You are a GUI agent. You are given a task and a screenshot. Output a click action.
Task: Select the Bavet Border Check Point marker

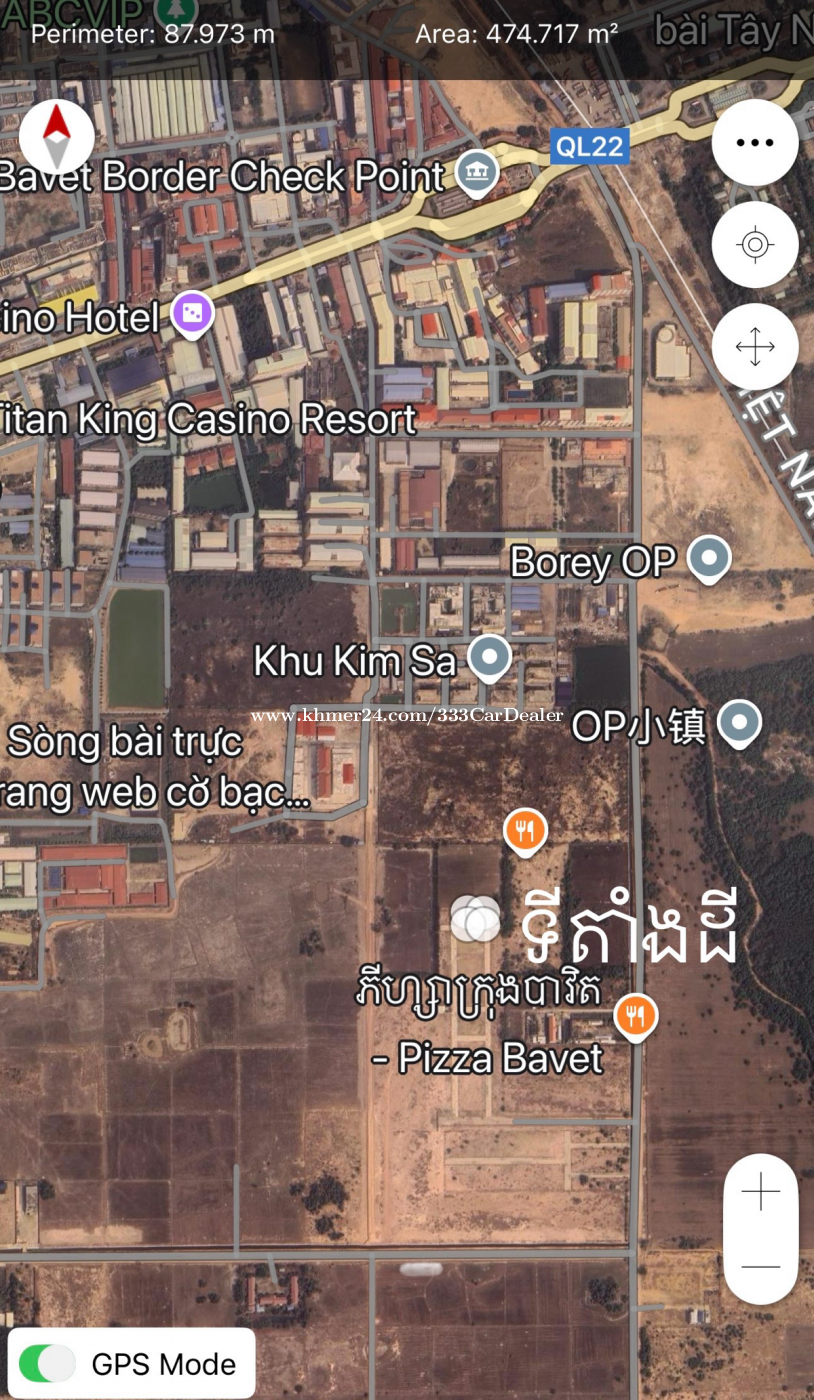pyautogui.click(x=478, y=172)
